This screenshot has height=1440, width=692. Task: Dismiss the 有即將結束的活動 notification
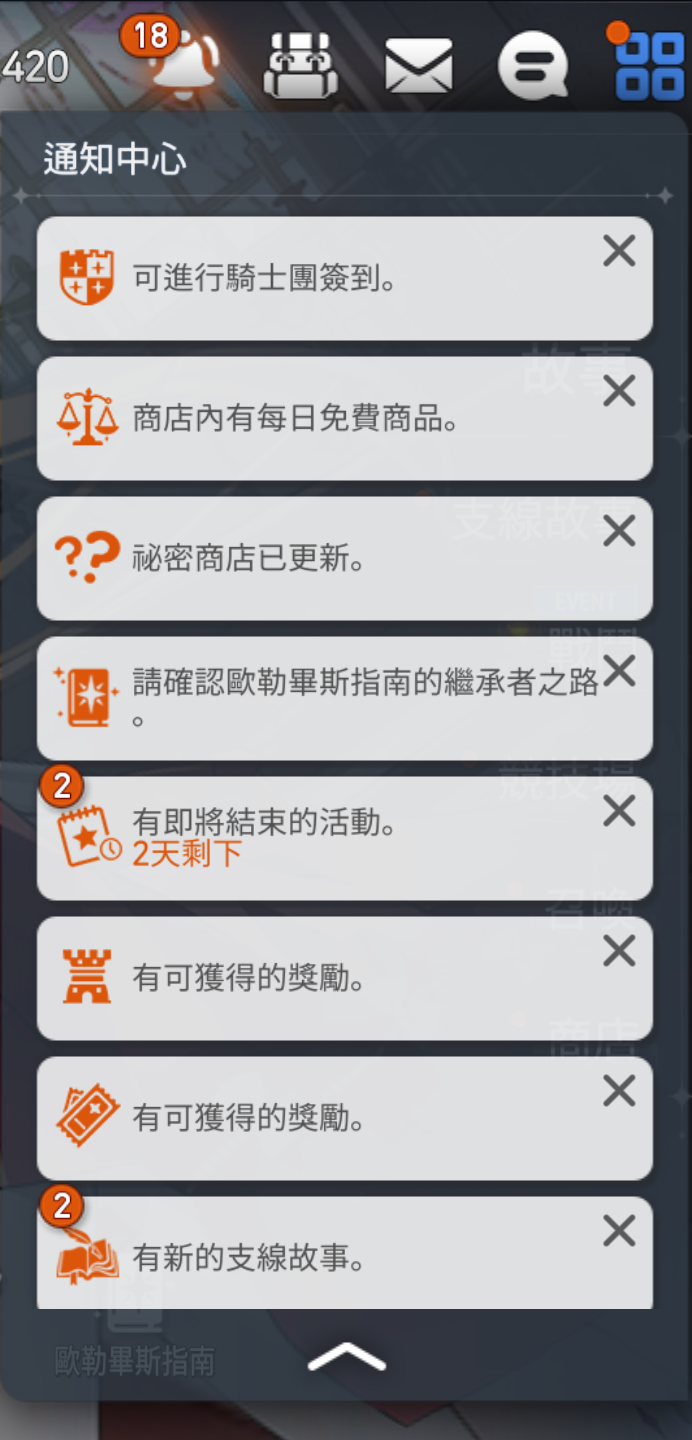(619, 812)
